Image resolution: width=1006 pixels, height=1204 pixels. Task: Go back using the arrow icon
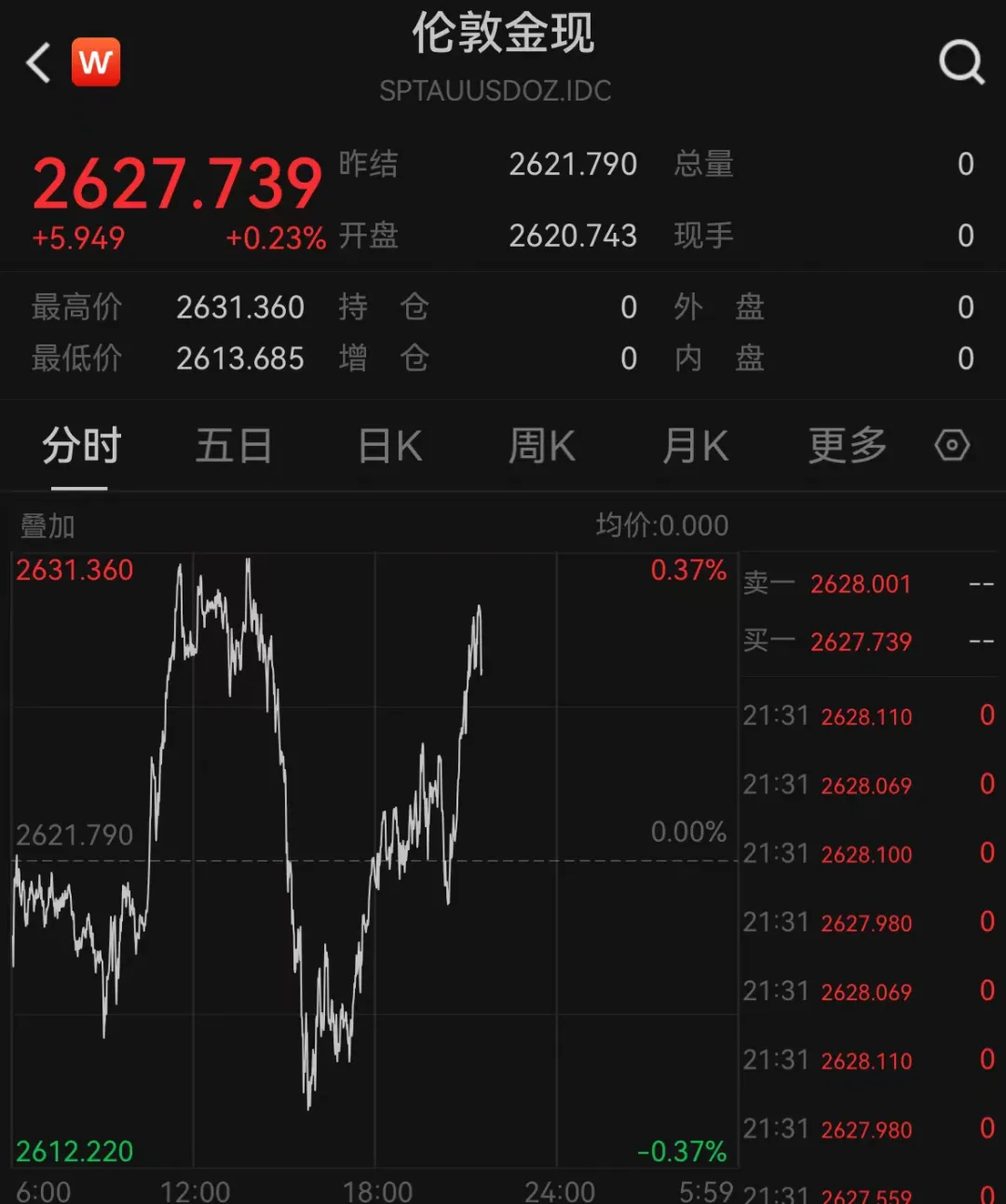coord(39,63)
